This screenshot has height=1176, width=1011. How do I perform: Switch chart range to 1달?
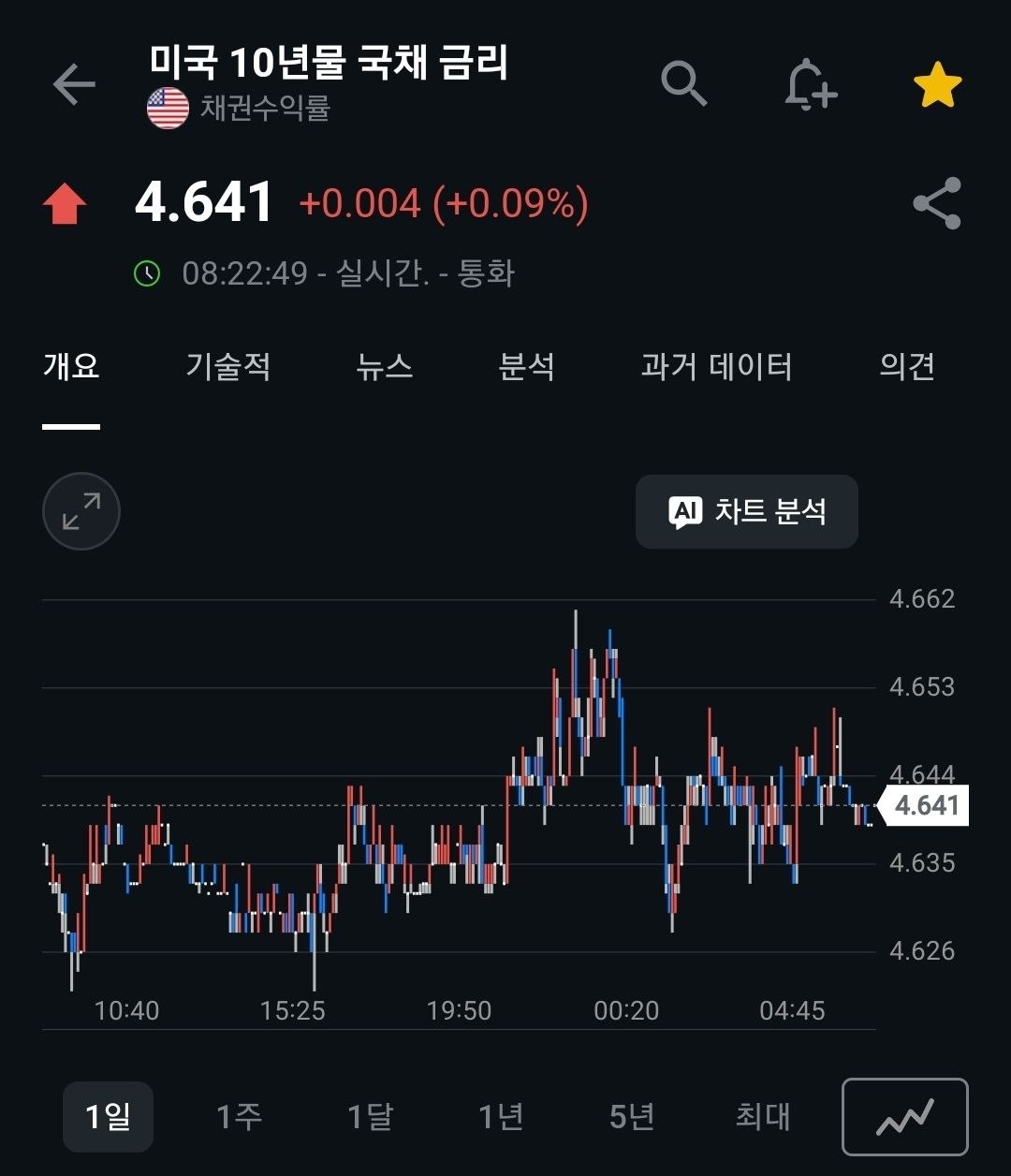[370, 1116]
